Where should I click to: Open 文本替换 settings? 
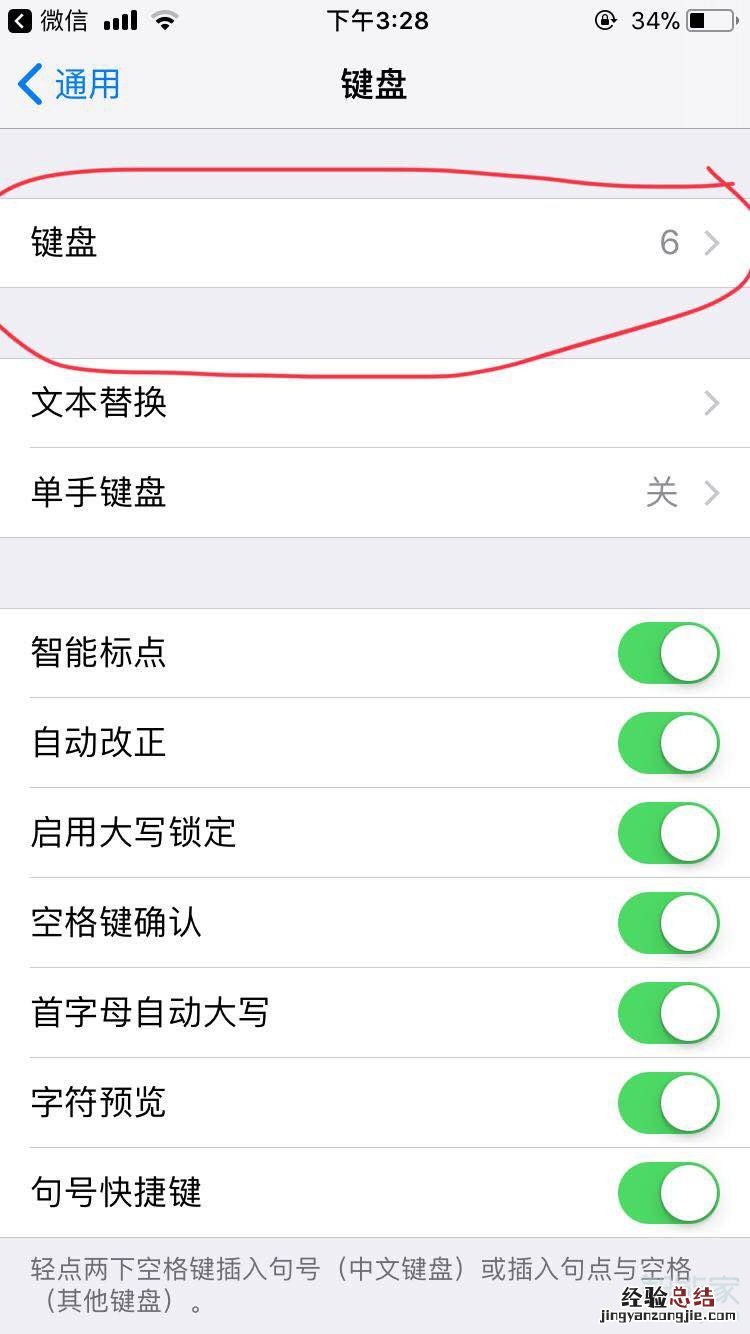375,403
